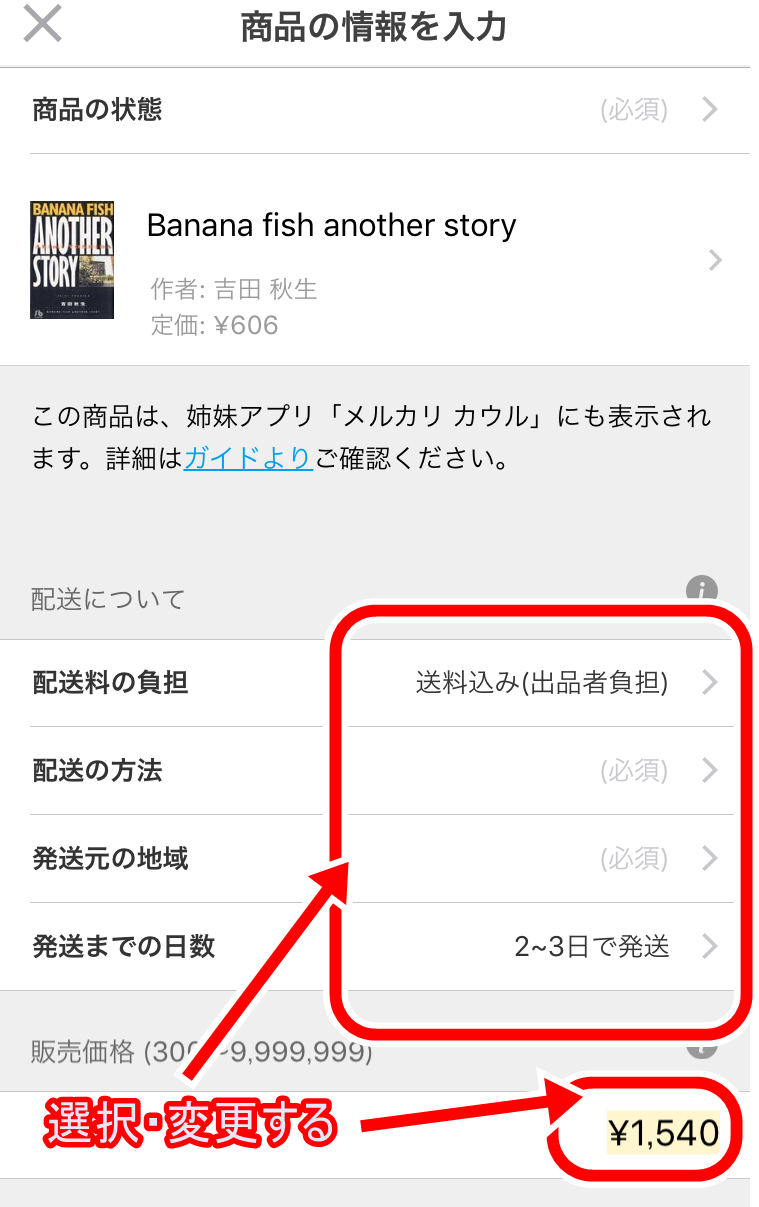Screen dimensions: 759x1207
Task: Close the 商品の情報を入力 screen with the X
Action: coord(42,25)
